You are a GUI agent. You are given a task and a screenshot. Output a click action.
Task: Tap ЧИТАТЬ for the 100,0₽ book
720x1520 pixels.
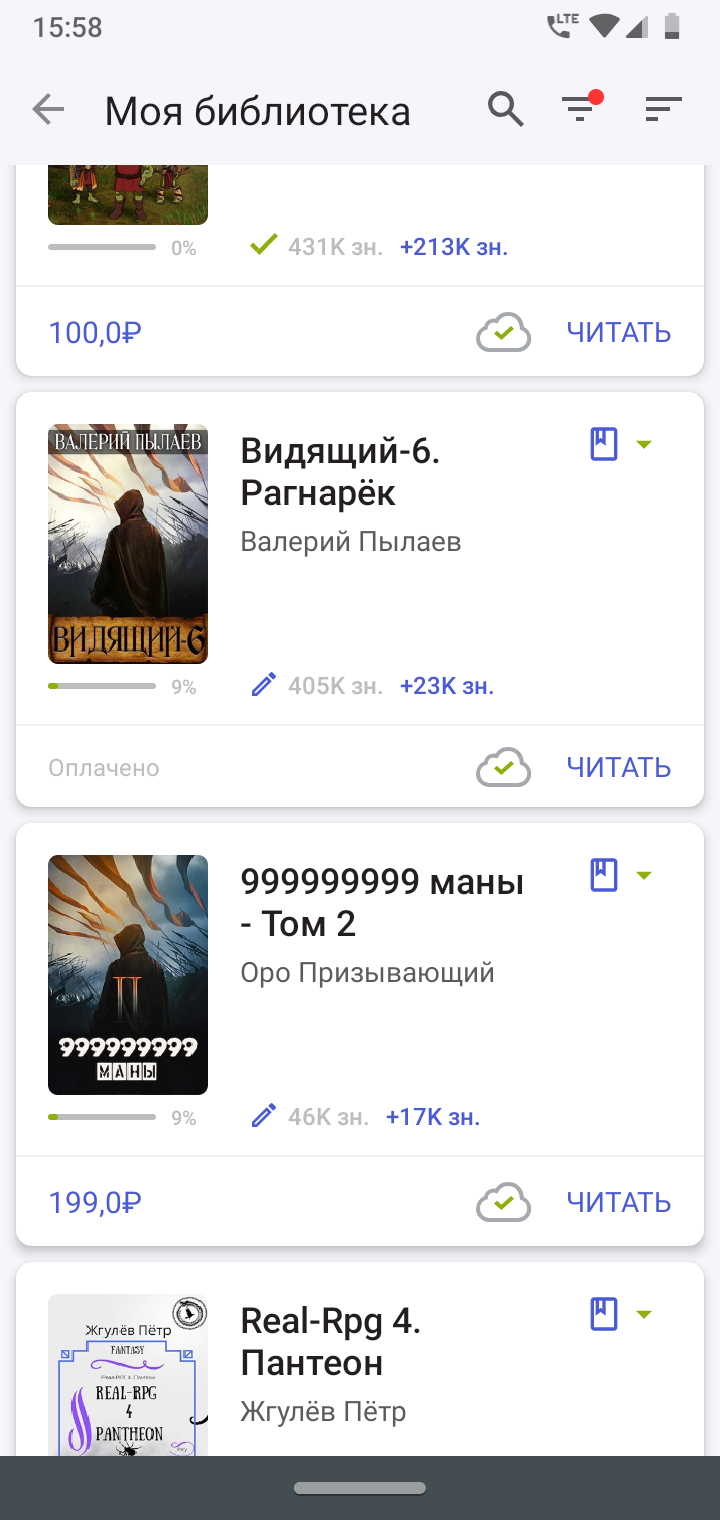pyautogui.click(x=618, y=332)
